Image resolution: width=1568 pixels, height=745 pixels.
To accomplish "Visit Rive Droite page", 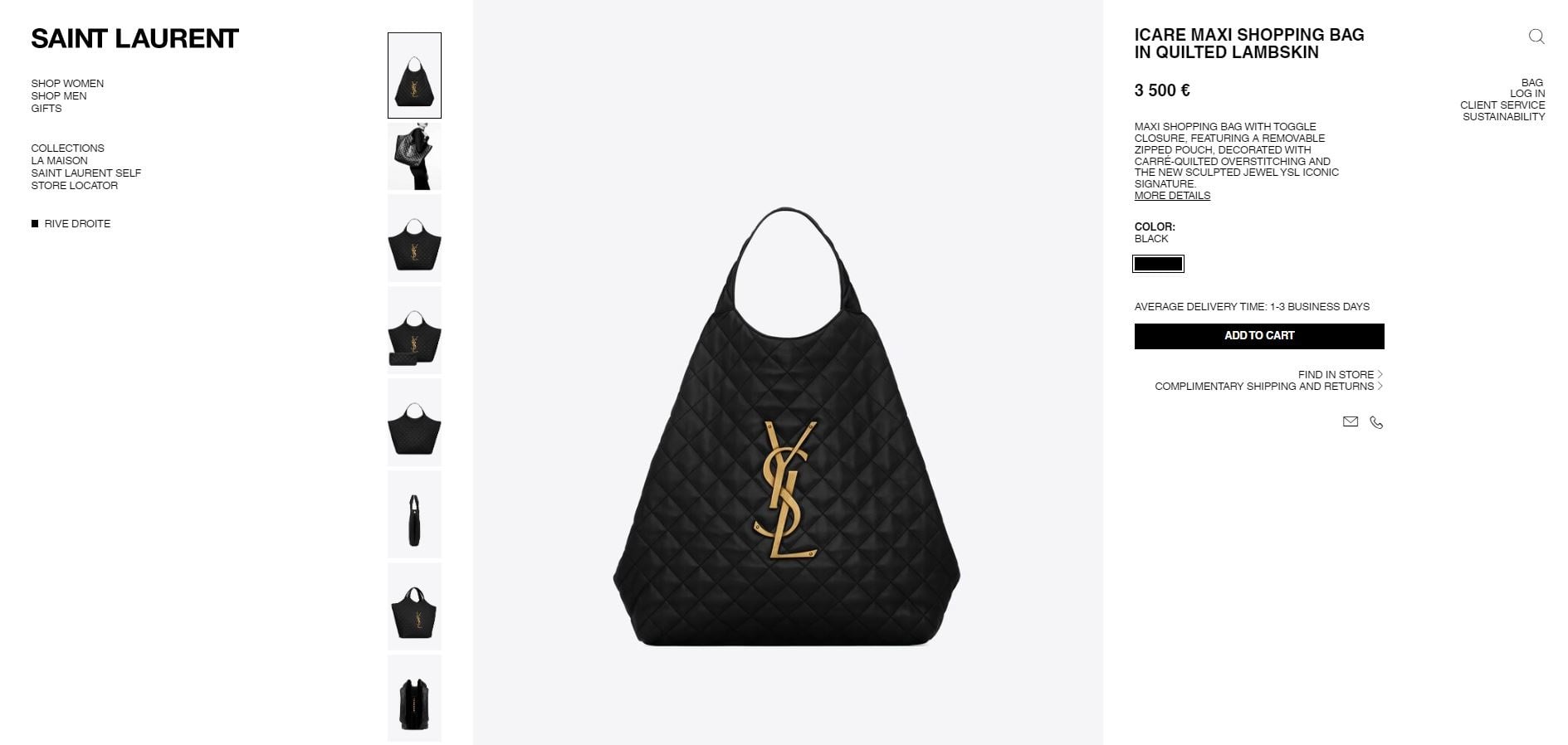I will pyautogui.click(x=76, y=224).
